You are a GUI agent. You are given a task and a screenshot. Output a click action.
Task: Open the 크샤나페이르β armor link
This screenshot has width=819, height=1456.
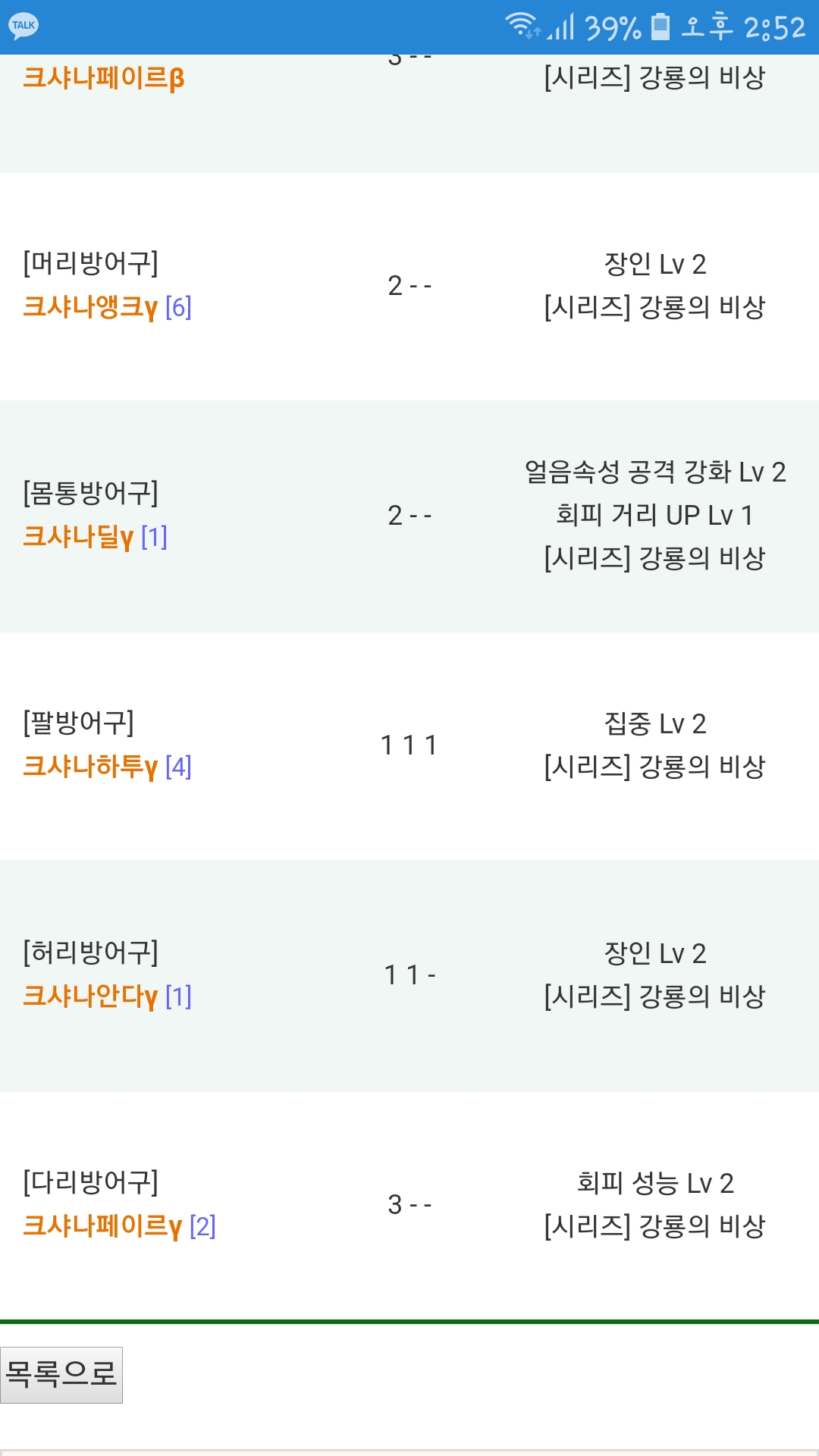coord(104,78)
